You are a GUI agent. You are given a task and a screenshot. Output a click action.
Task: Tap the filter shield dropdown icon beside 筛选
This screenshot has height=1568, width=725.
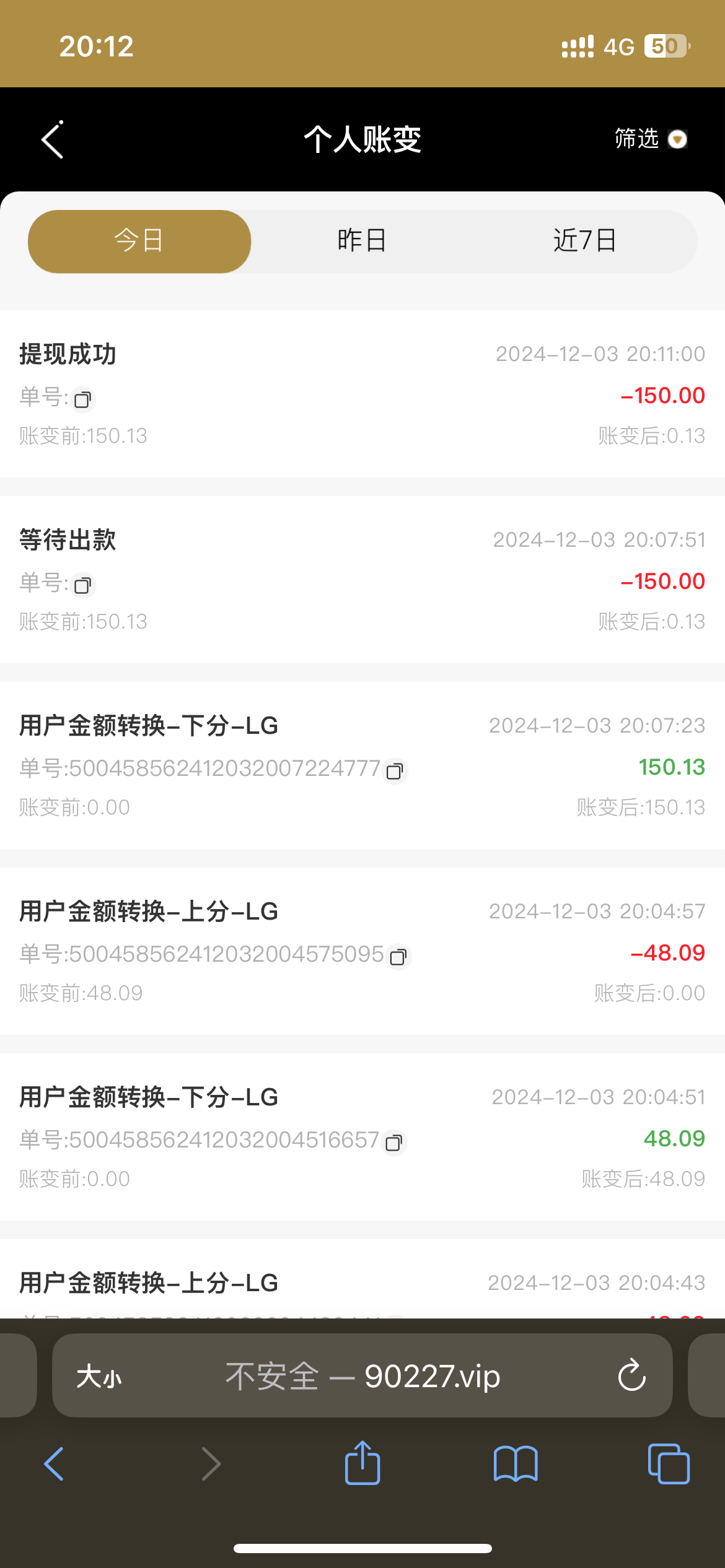coord(679,140)
